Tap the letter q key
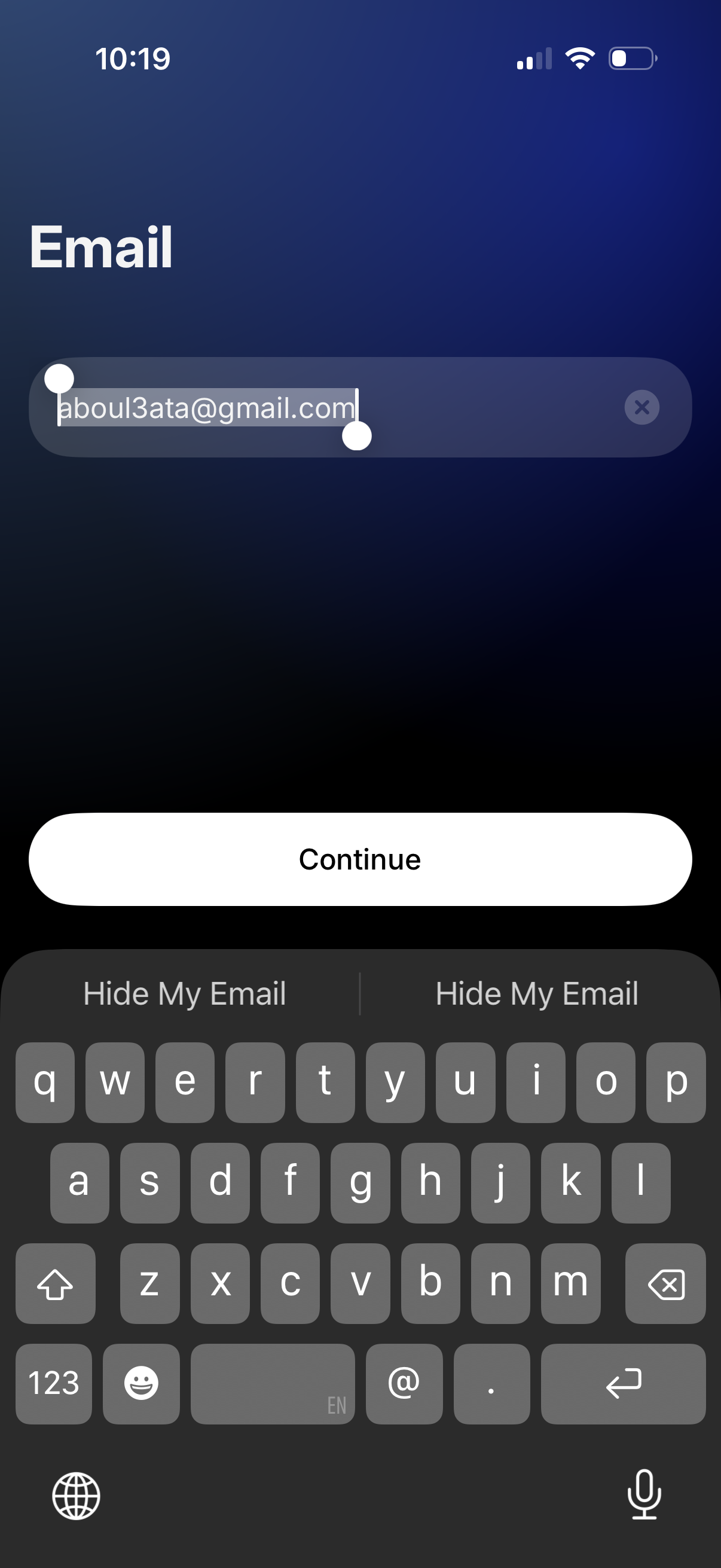The image size is (721, 1568). (x=45, y=1083)
